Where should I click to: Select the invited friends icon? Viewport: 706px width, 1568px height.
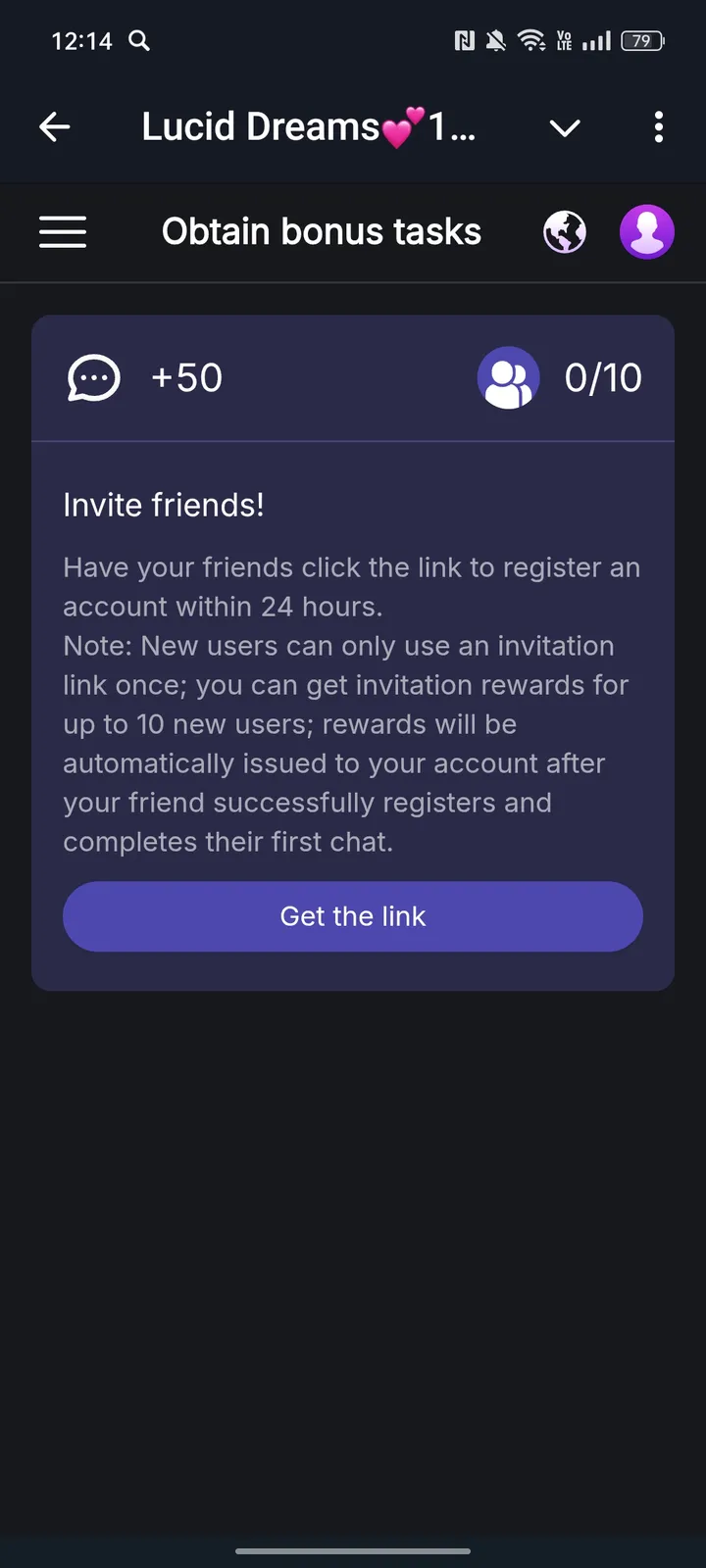coord(508,377)
